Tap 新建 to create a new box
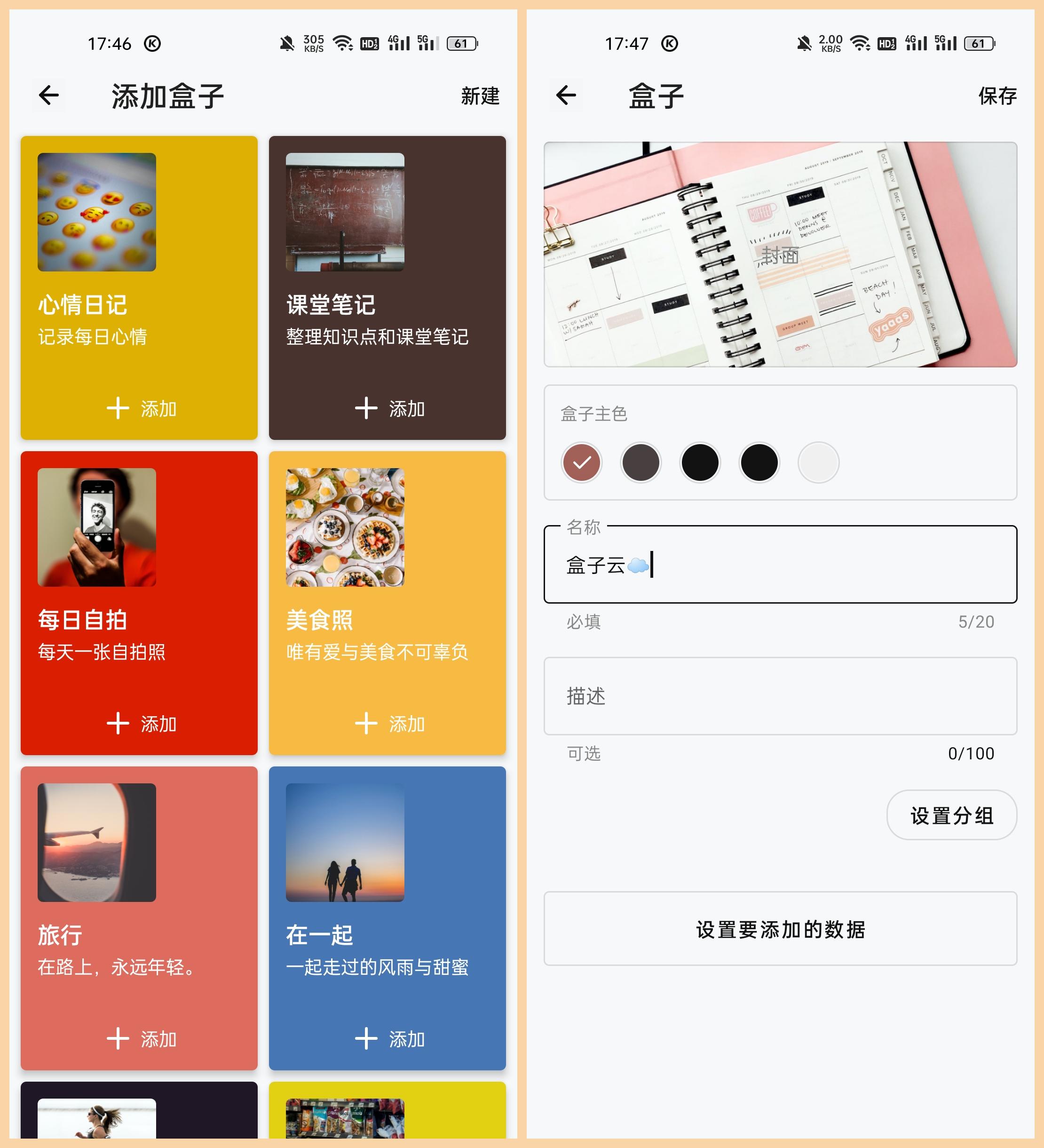The height and width of the screenshot is (1148, 1044). pyautogui.click(x=480, y=96)
